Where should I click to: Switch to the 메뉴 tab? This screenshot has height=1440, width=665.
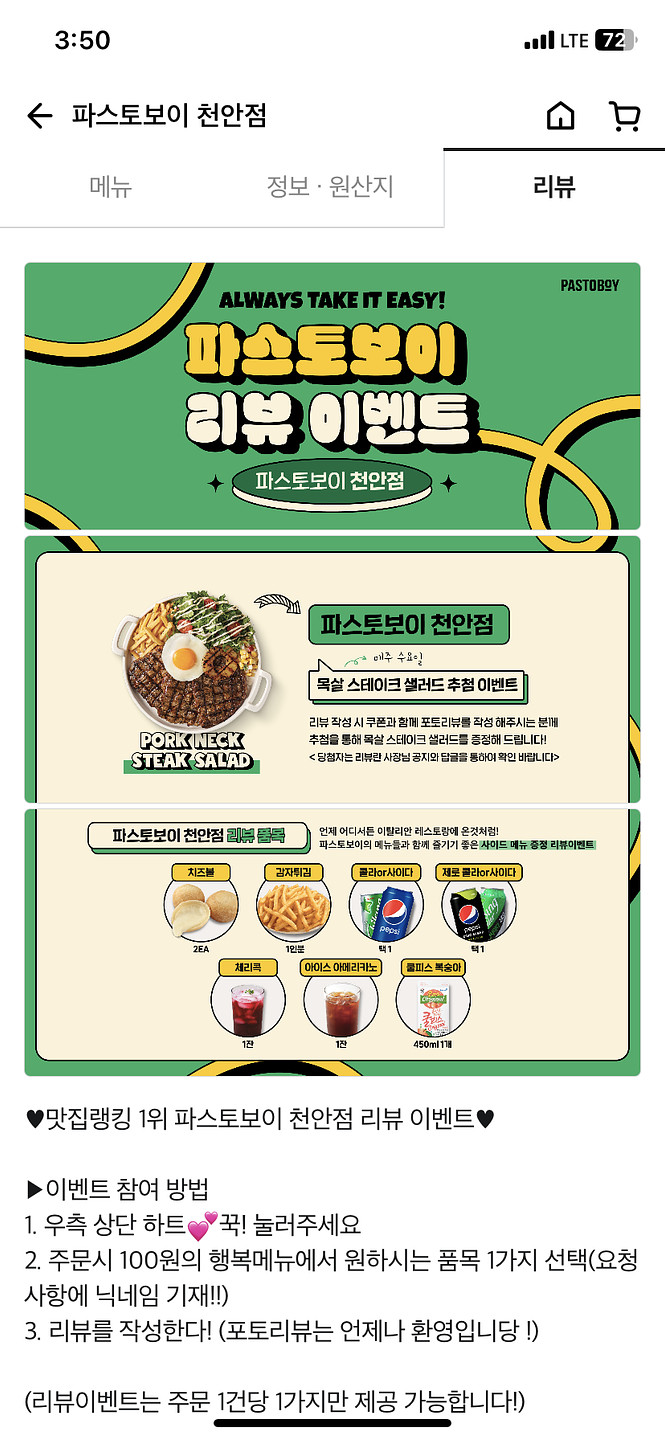(110, 187)
